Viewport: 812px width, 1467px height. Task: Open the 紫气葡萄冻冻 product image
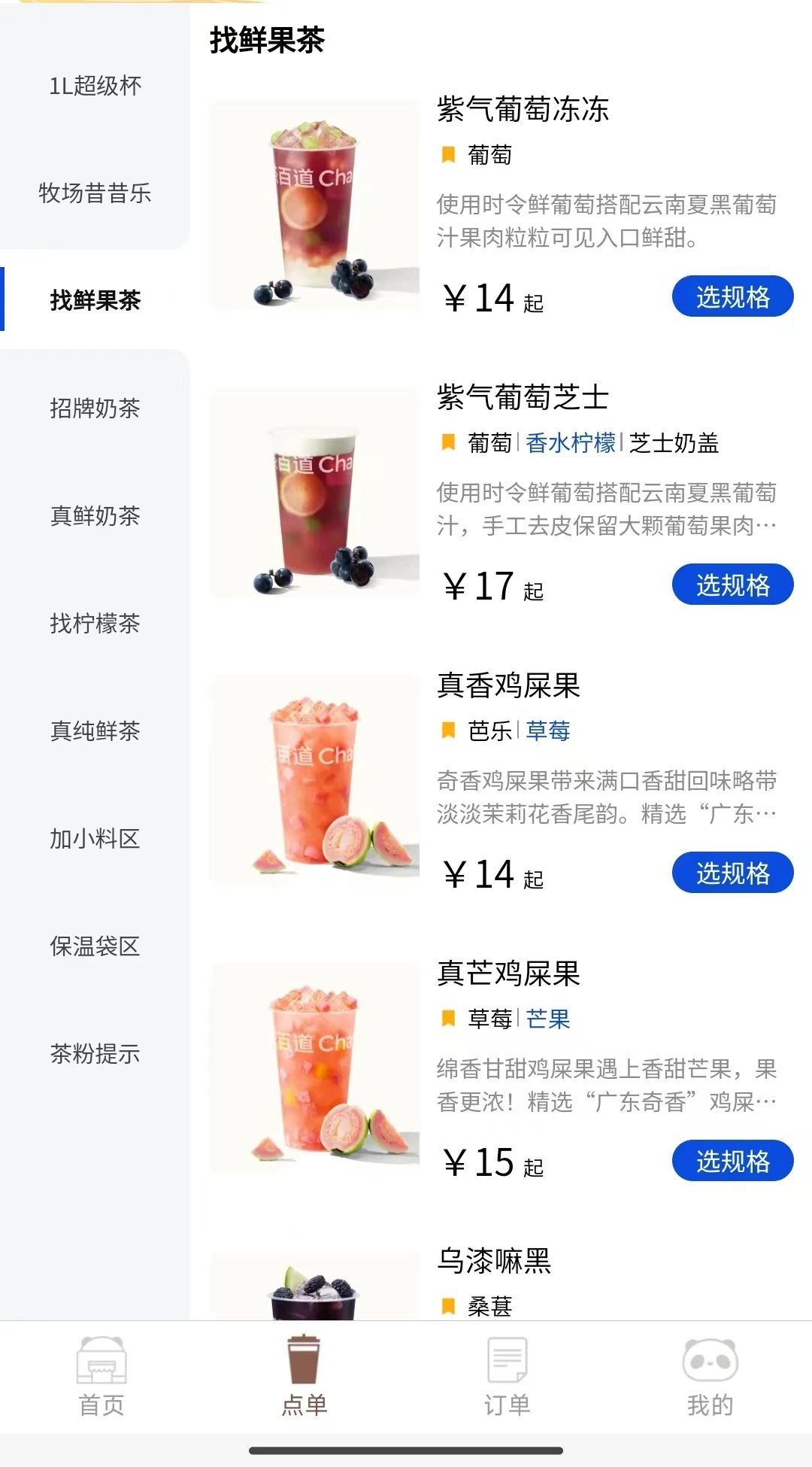pyautogui.click(x=314, y=205)
